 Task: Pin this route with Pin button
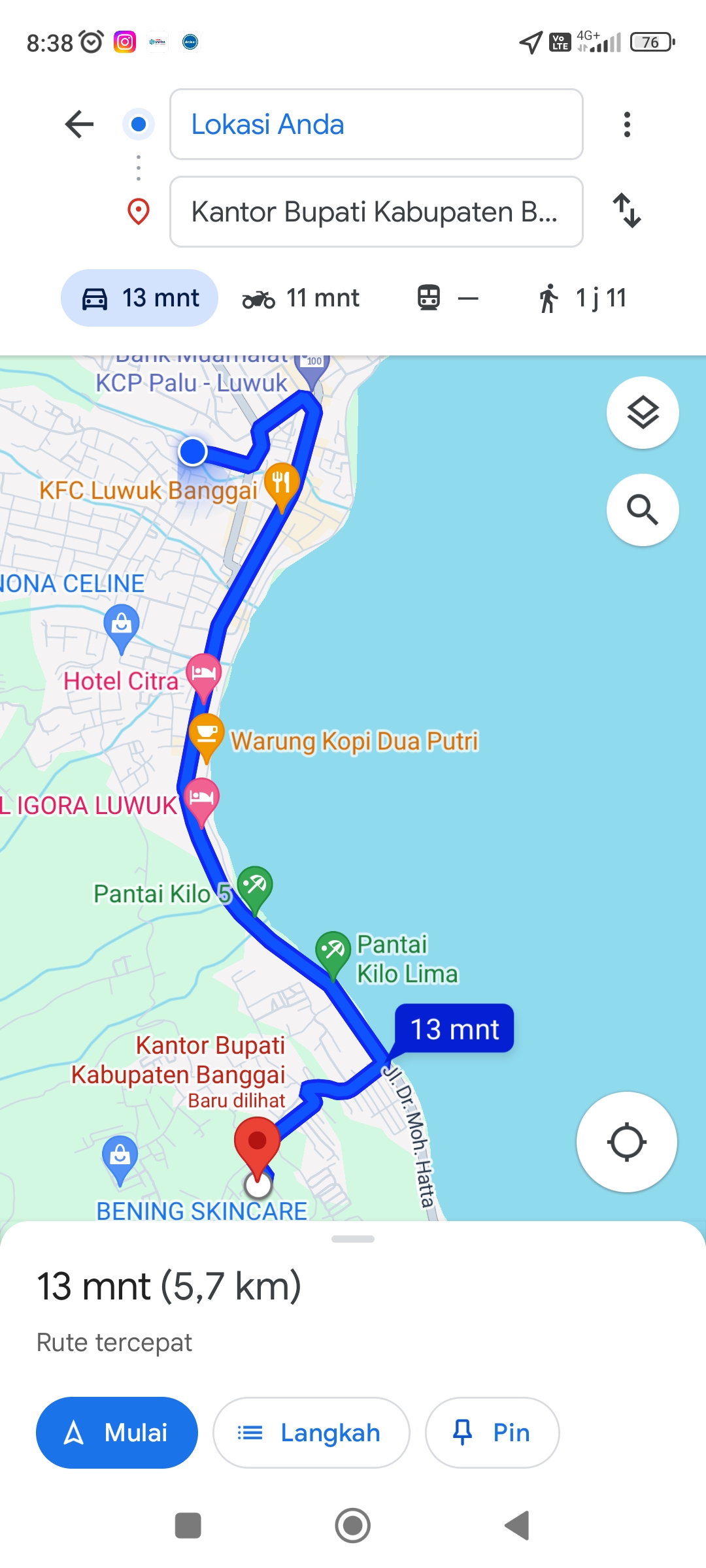tap(492, 1433)
